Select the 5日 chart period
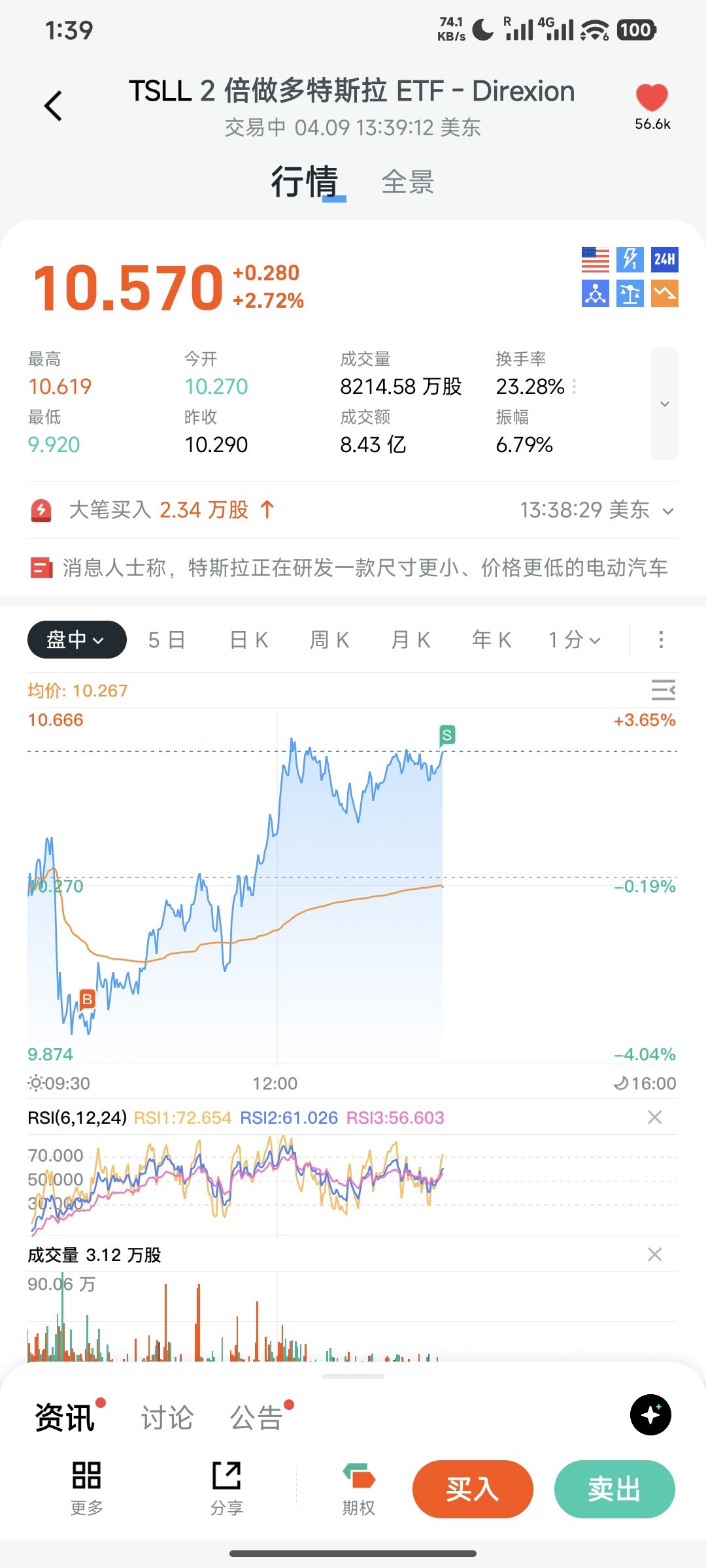Viewport: 706px width, 1568px height. click(167, 640)
